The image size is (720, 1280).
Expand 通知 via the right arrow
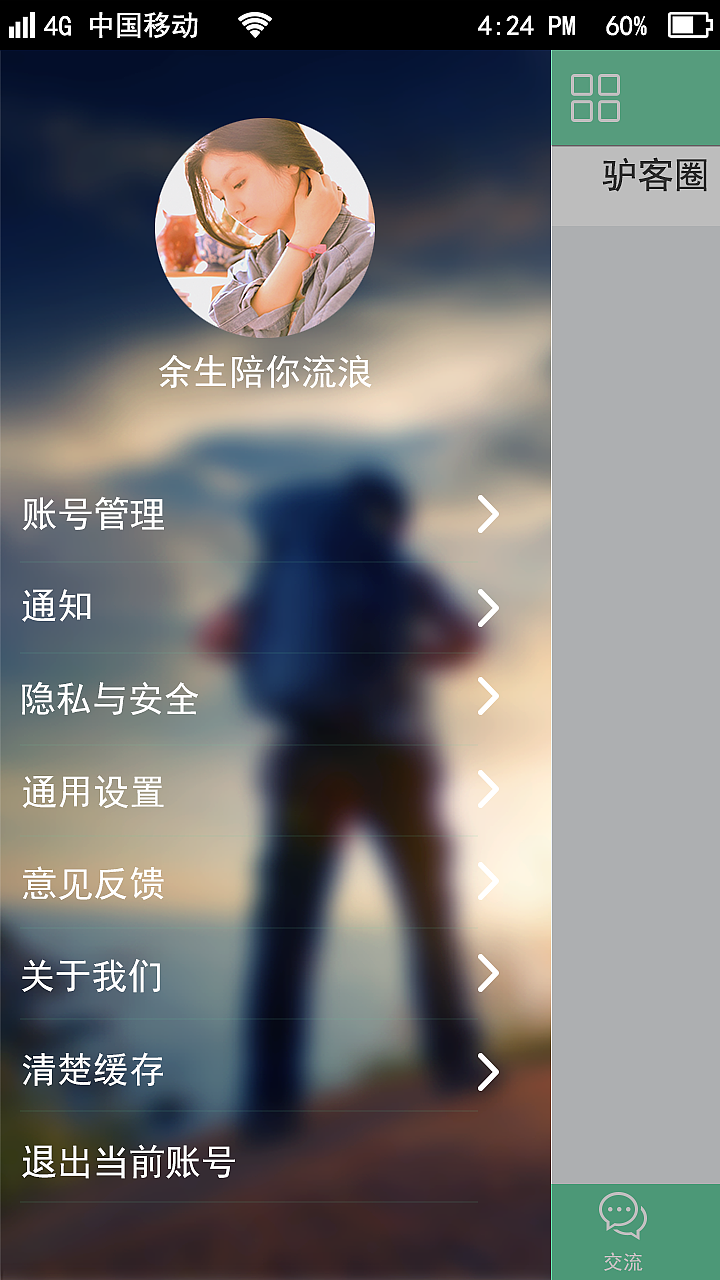click(x=489, y=607)
